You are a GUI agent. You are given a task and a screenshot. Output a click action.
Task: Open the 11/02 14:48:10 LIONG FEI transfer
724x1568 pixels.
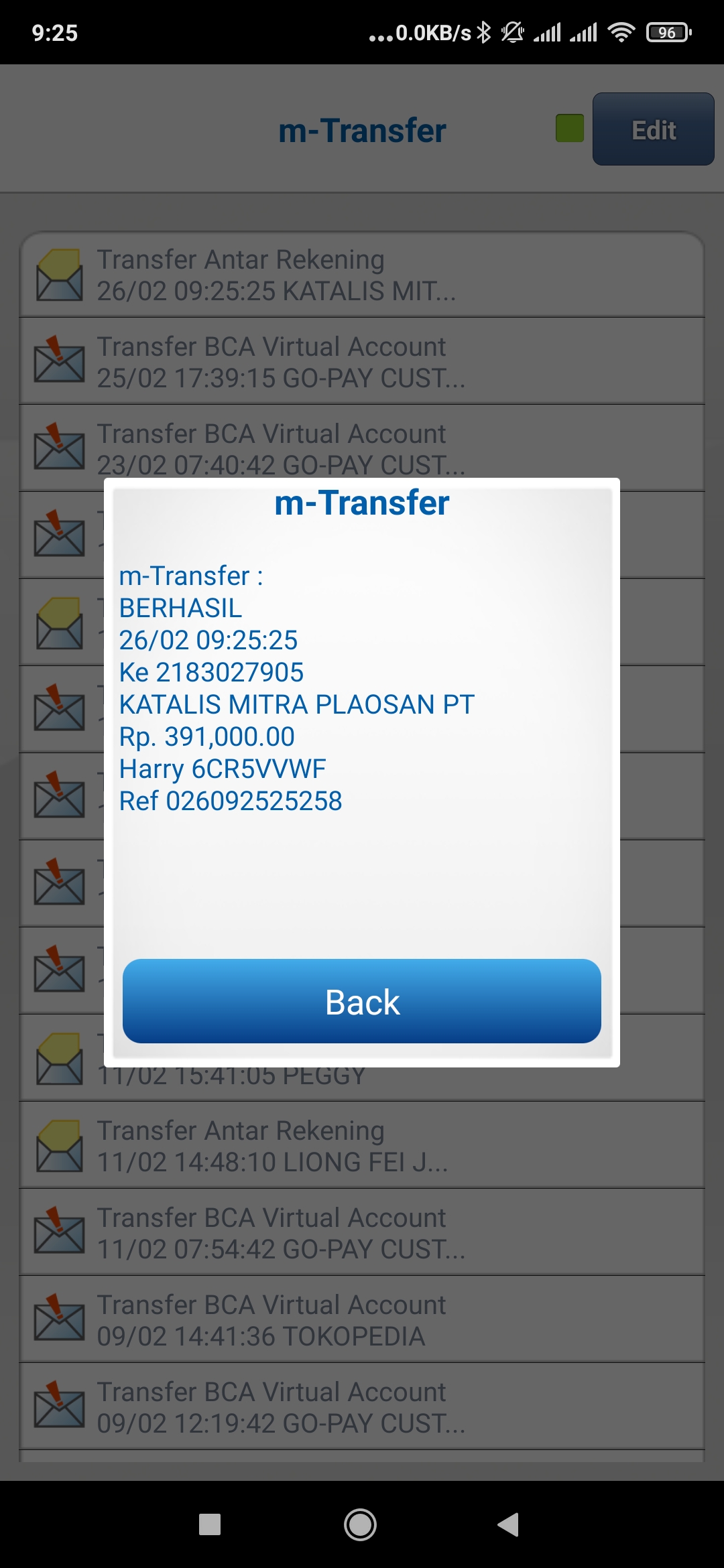point(362,1146)
